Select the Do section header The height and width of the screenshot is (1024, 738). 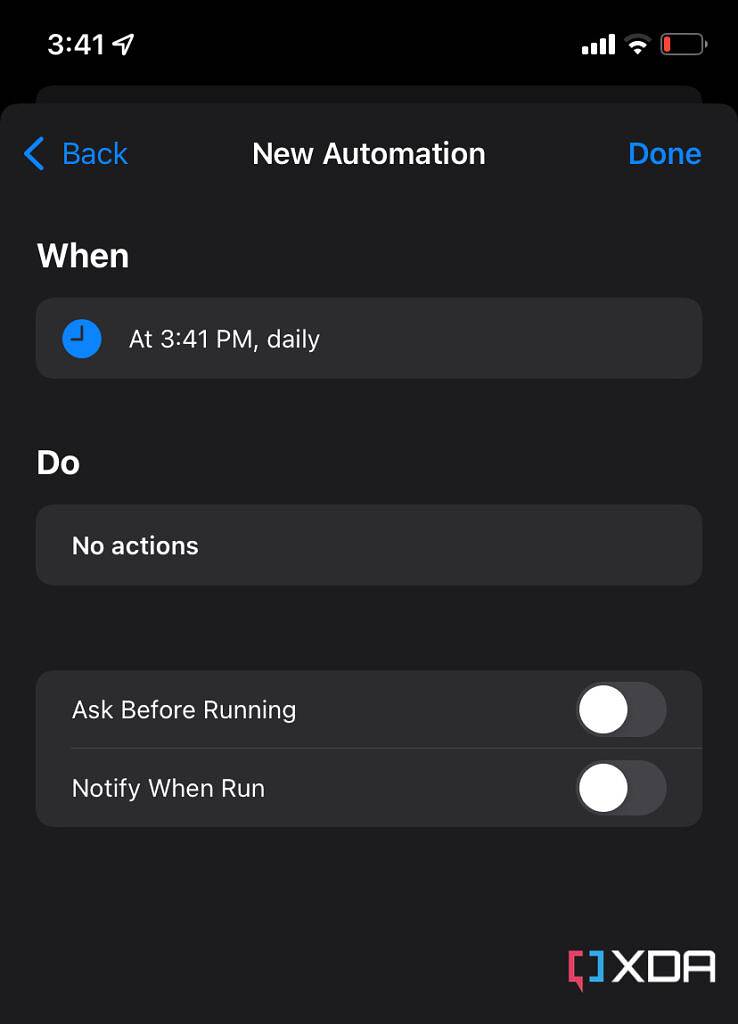tap(58, 462)
